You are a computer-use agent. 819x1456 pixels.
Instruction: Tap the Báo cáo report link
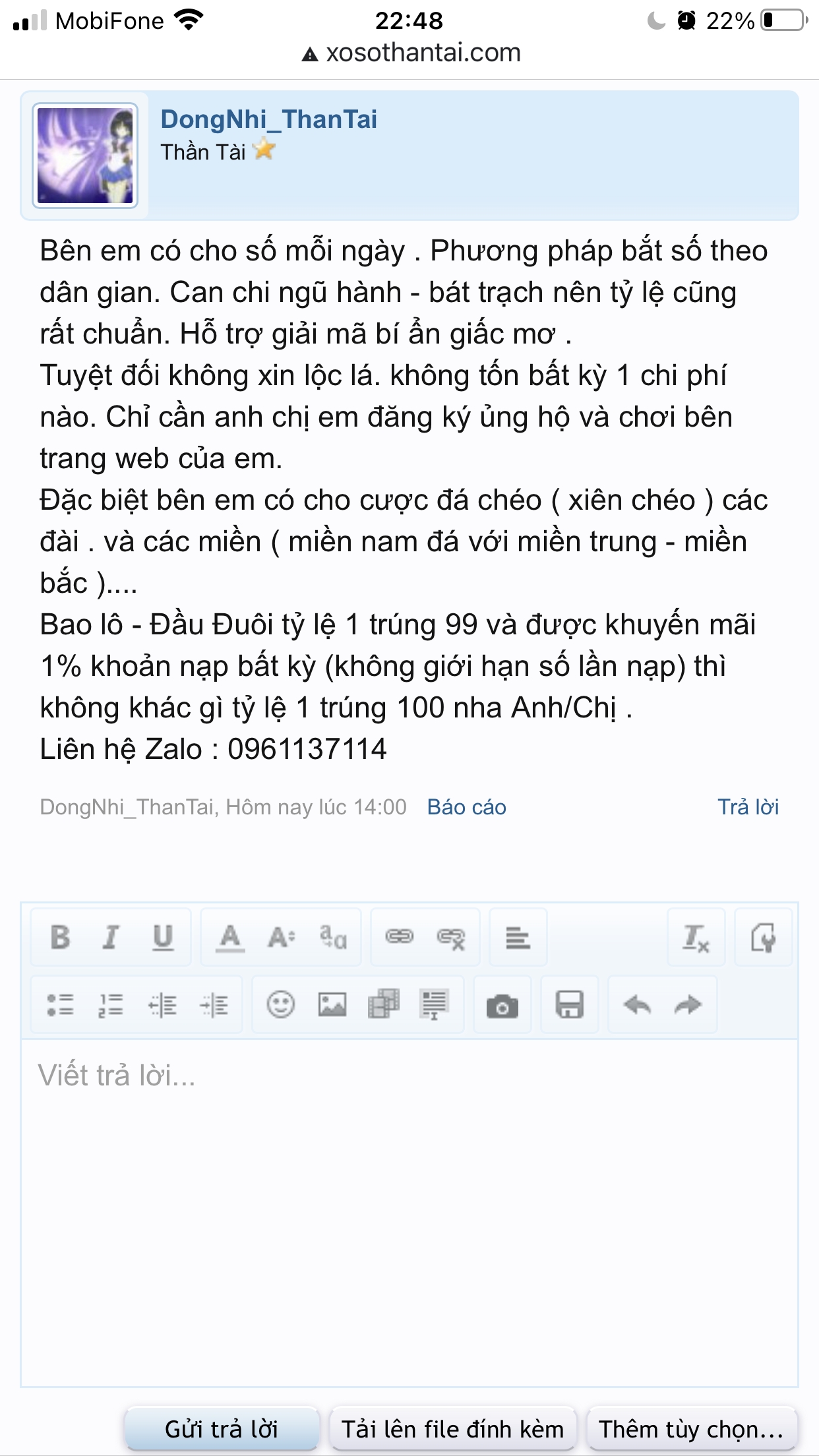coord(466,806)
